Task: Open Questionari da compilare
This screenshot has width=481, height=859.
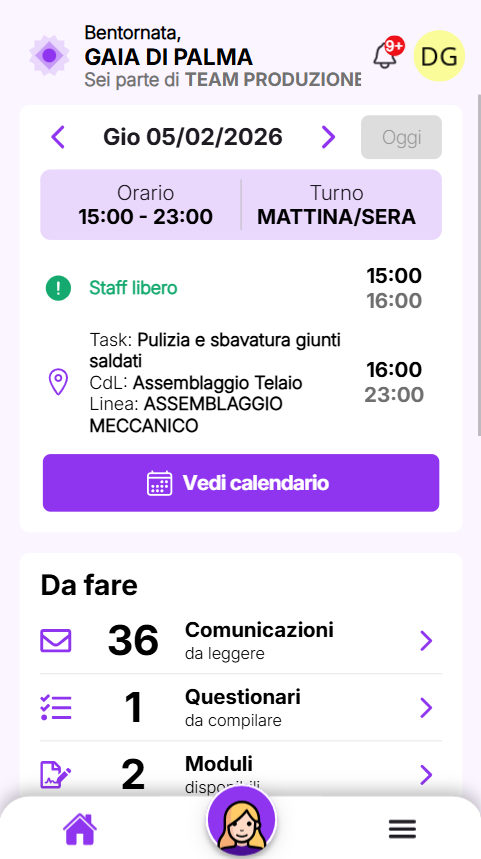Action: coord(241,707)
